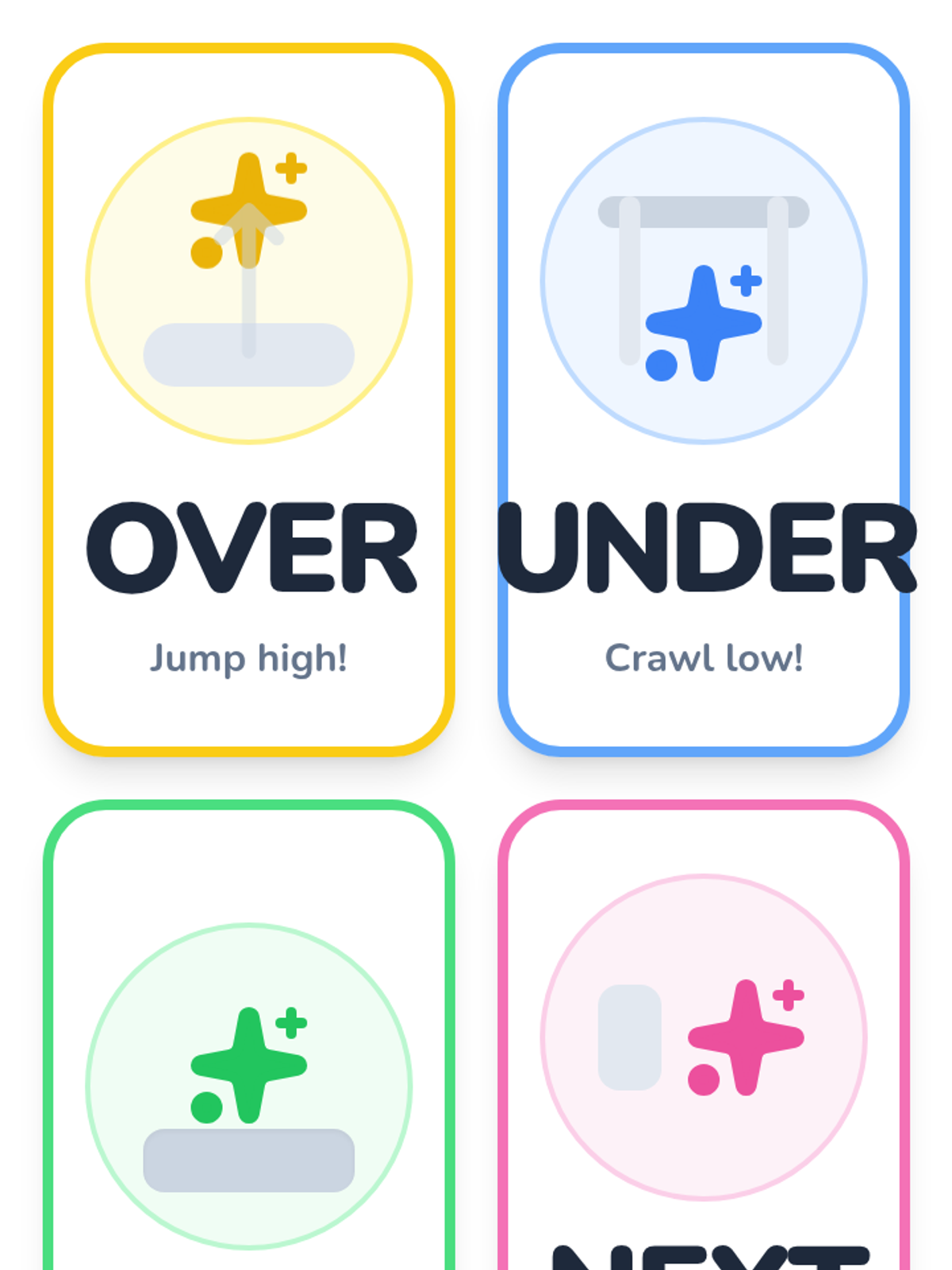
Task: Select the blue UNDER card
Action: [x=703, y=399]
